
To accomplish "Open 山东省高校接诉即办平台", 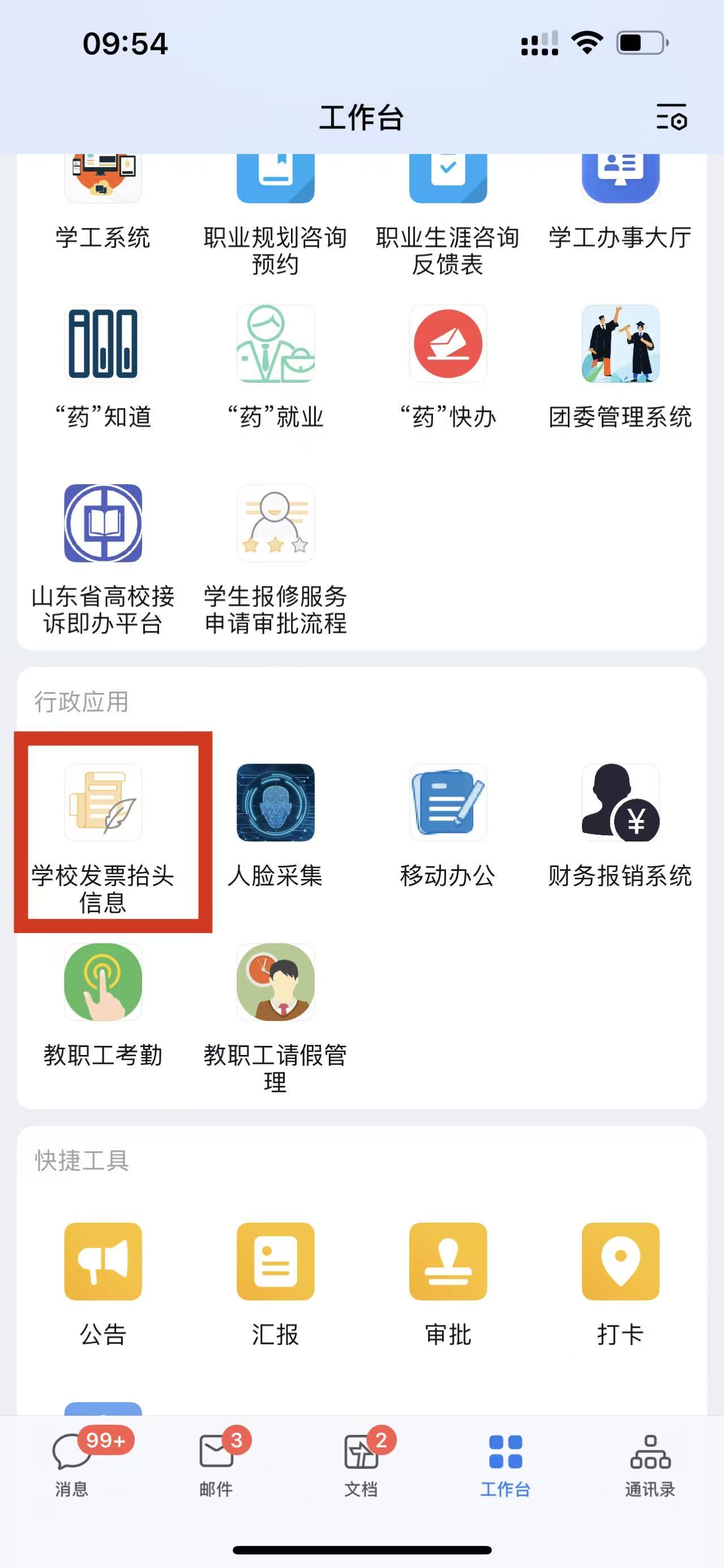I will click(103, 523).
